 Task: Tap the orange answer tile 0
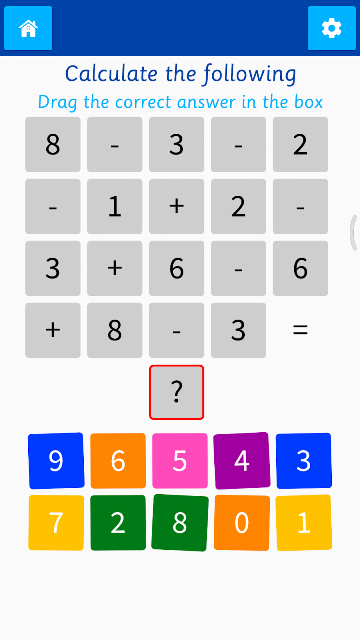click(242, 523)
